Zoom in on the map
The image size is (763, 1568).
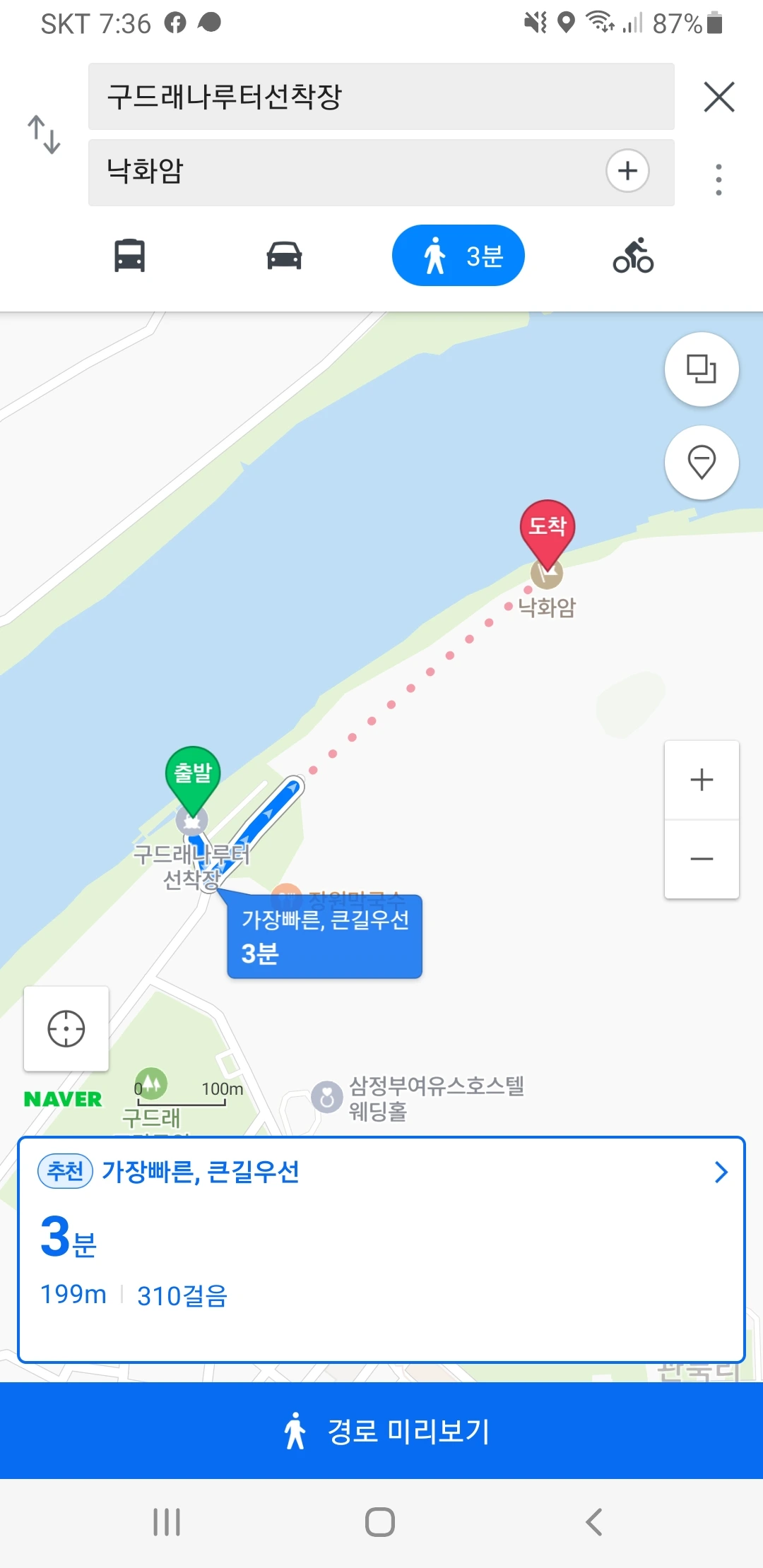point(702,780)
